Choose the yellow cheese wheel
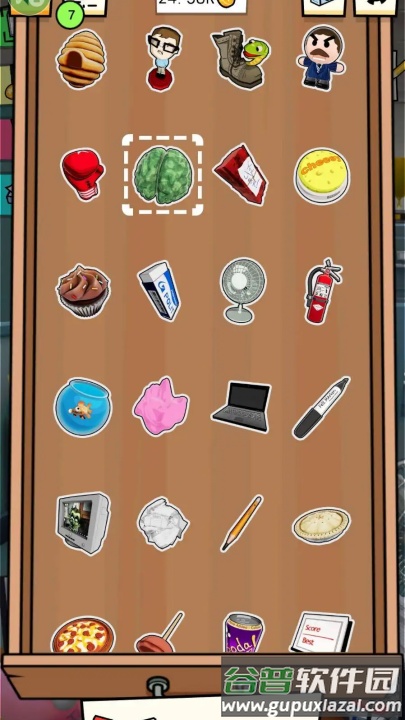The height and width of the screenshot is (720, 405). pyautogui.click(x=322, y=175)
